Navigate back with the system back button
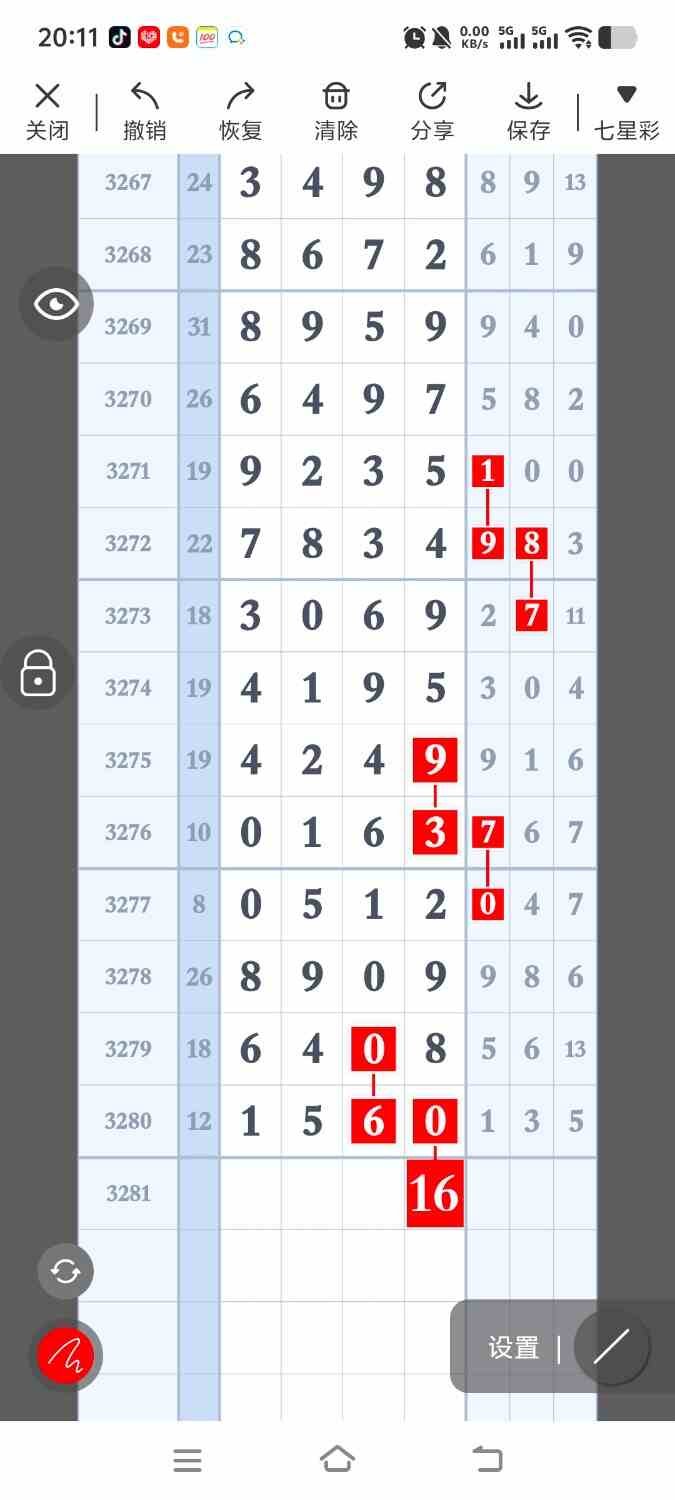The image size is (675, 1500). tap(487, 1460)
